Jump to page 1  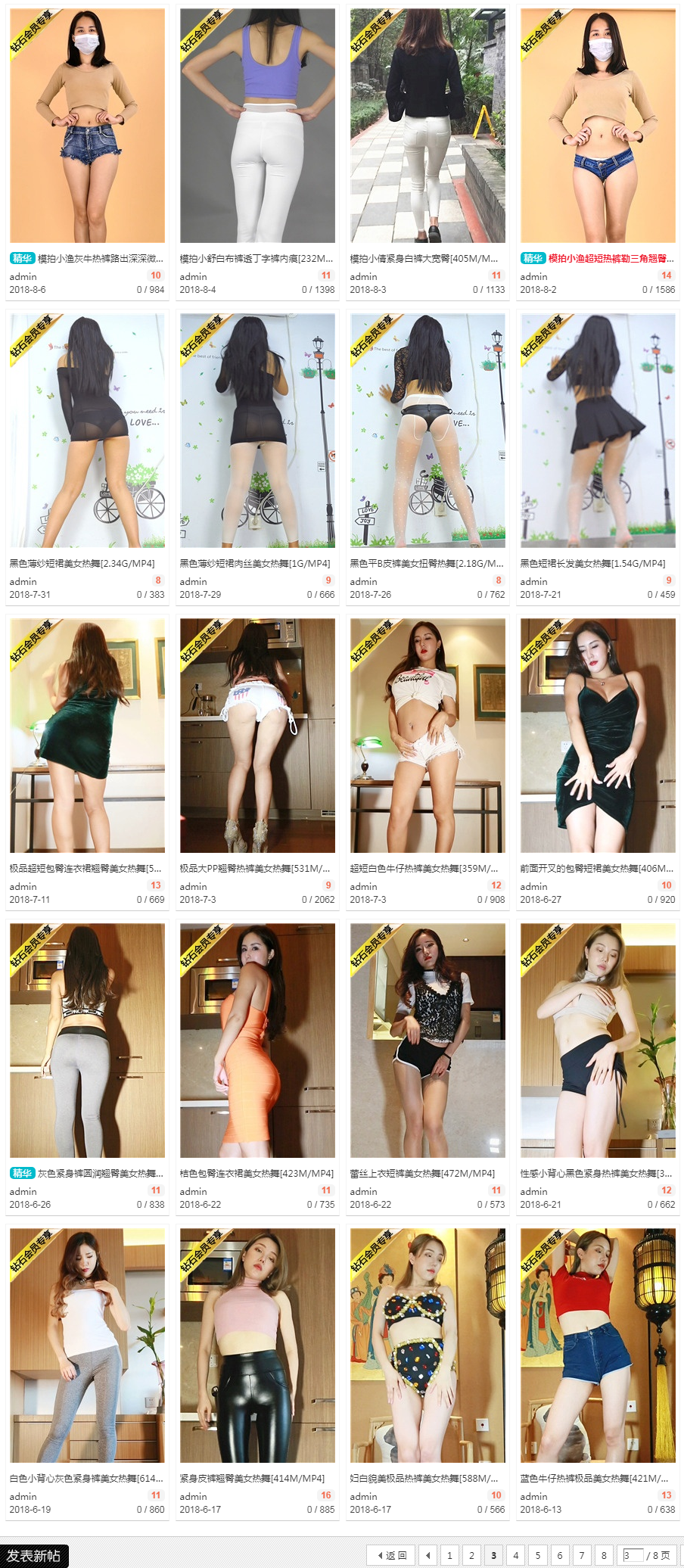449,1555
